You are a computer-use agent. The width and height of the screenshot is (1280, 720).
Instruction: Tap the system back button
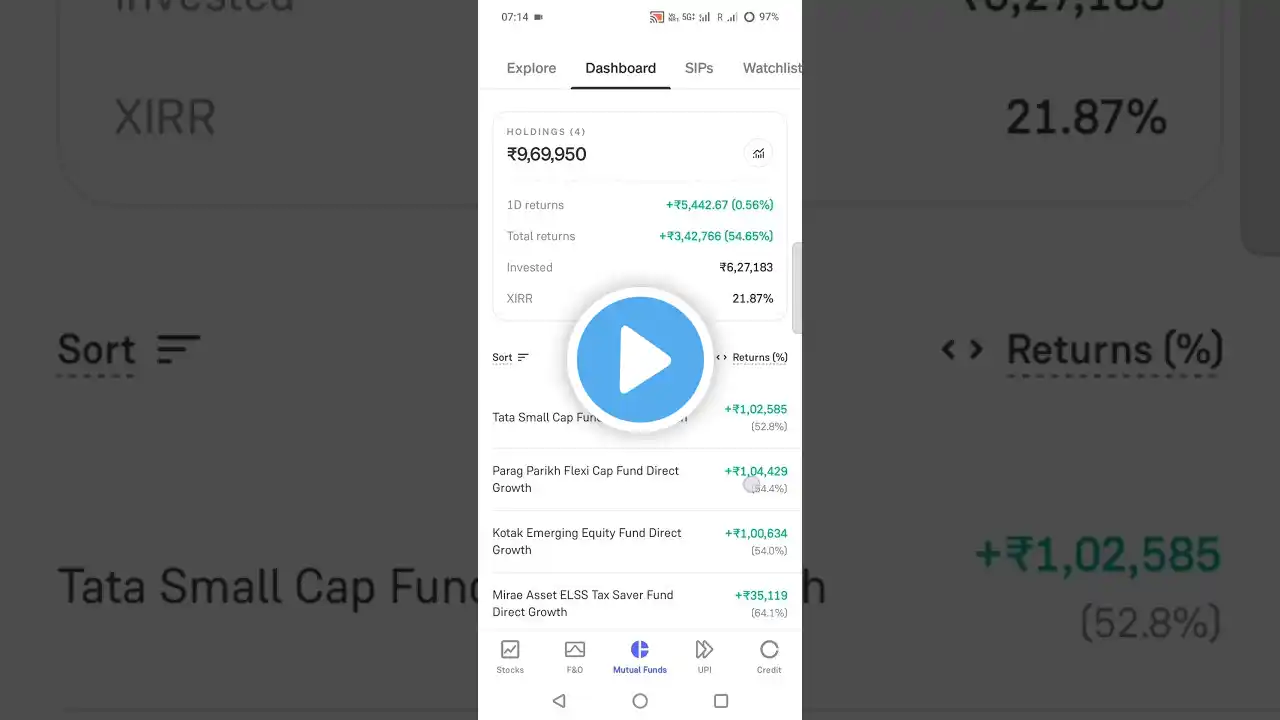pyautogui.click(x=559, y=701)
